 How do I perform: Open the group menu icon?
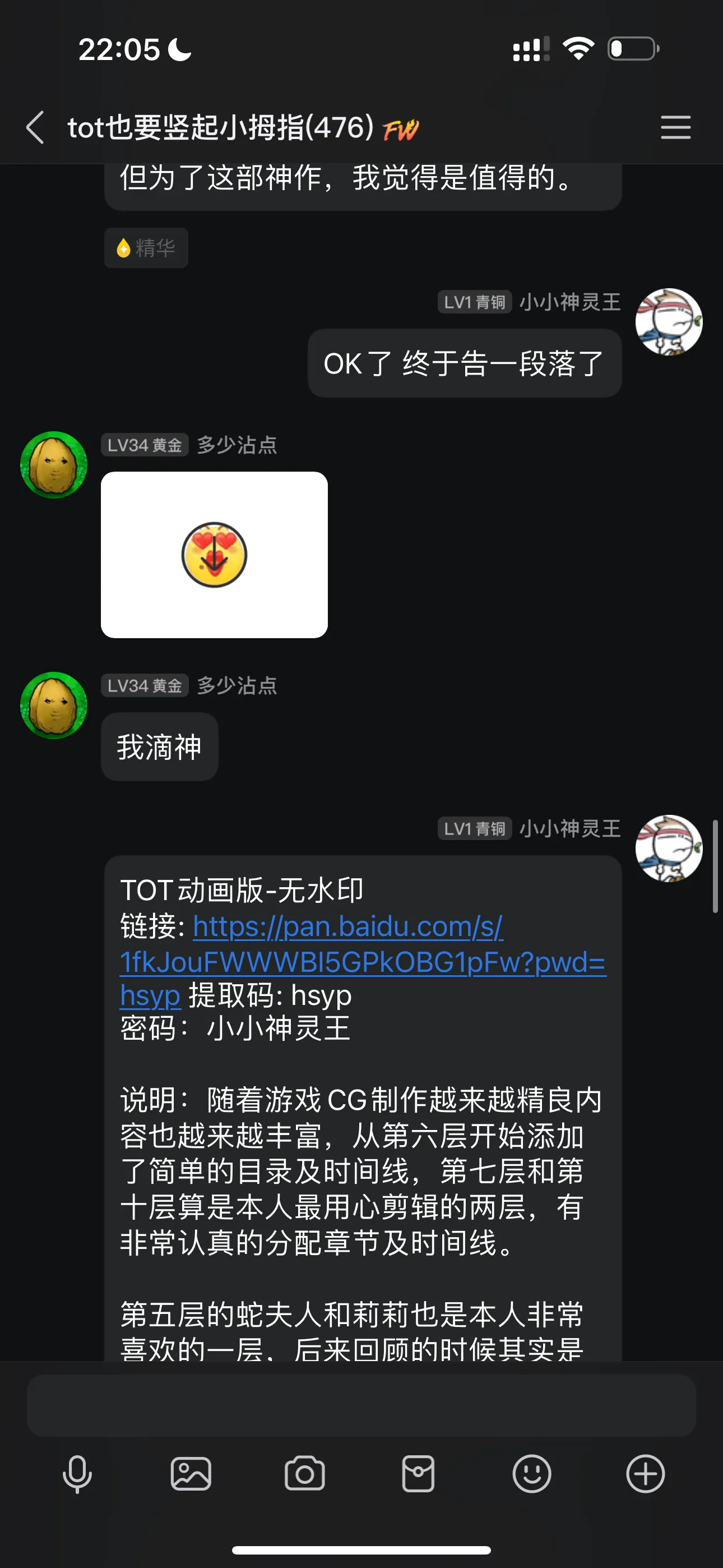pyautogui.click(x=675, y=127)
